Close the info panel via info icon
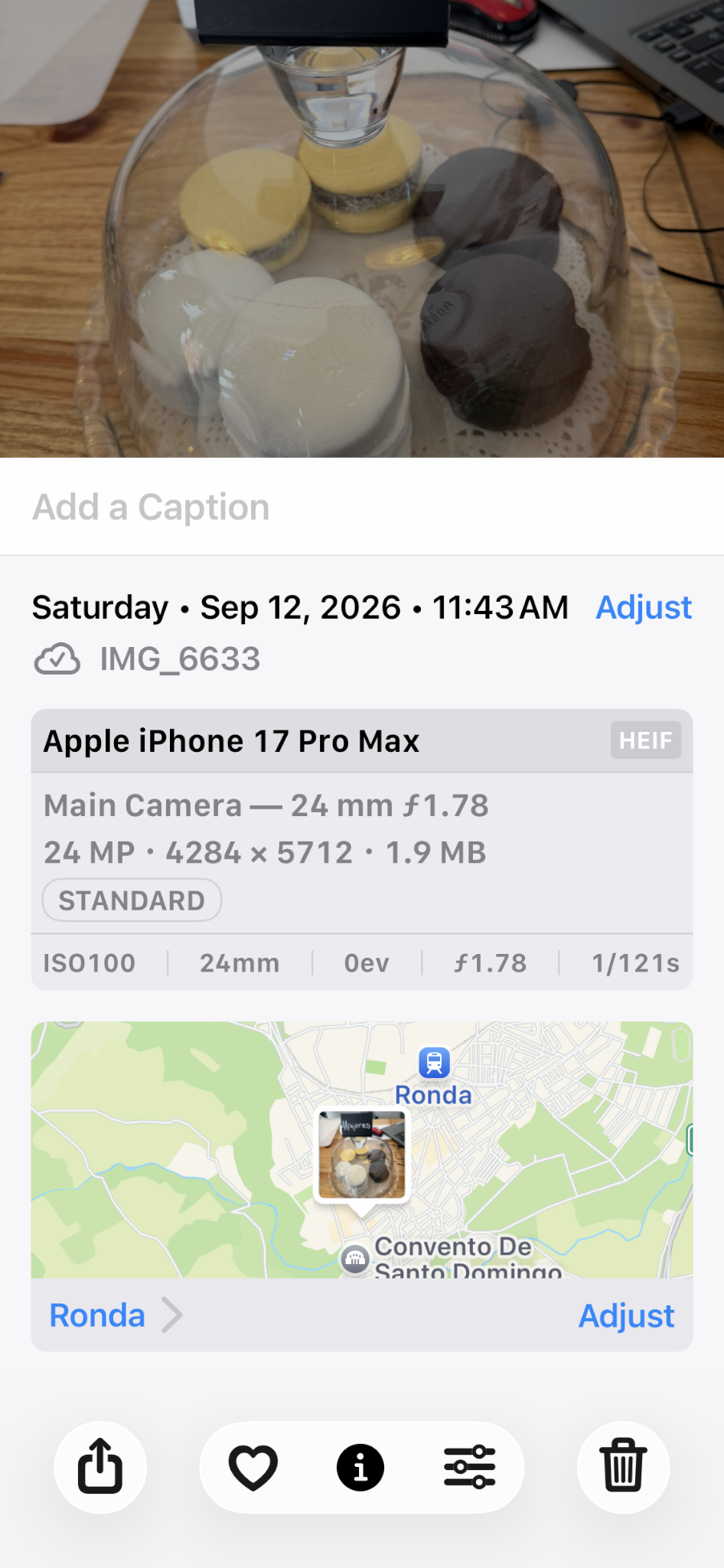The height and width of the screenshot is (1568, 724). (360, 1468)
